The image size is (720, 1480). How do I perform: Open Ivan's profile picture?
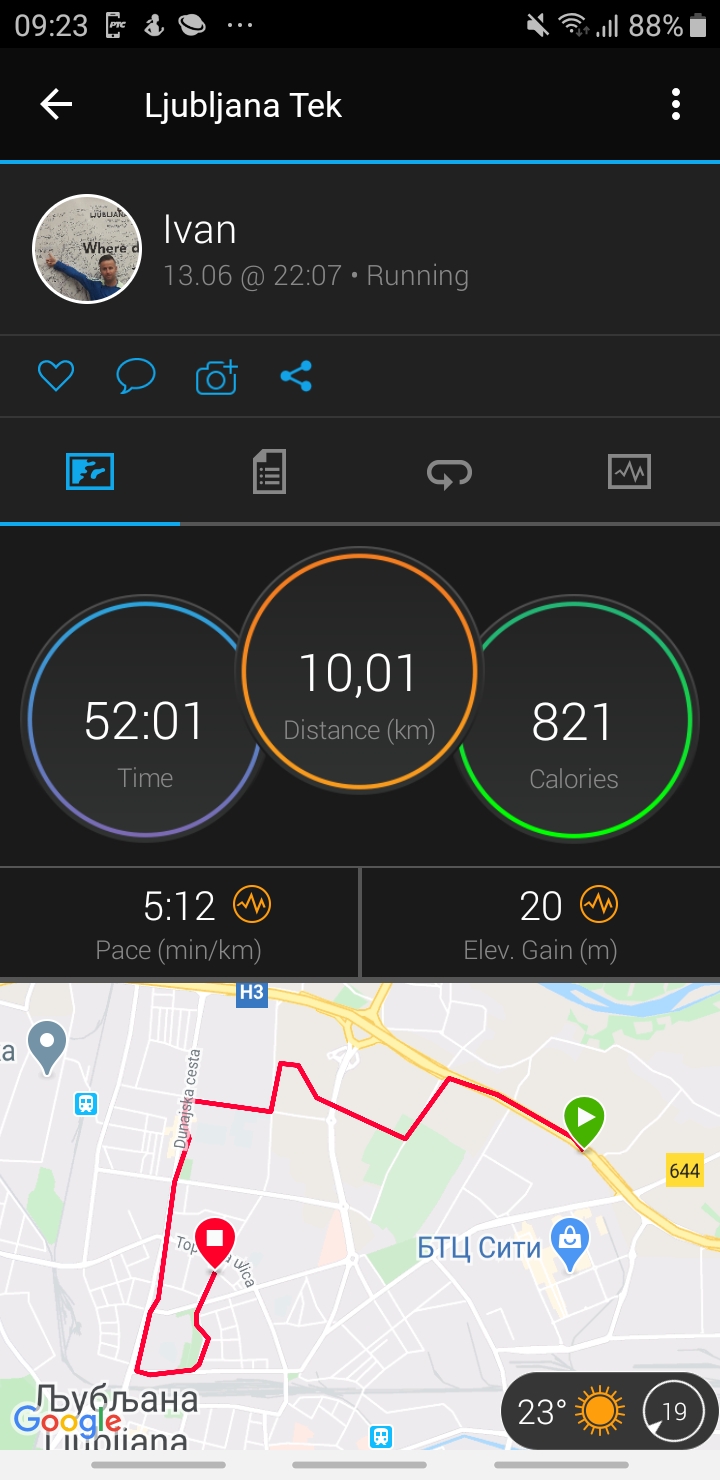[87, 248]
